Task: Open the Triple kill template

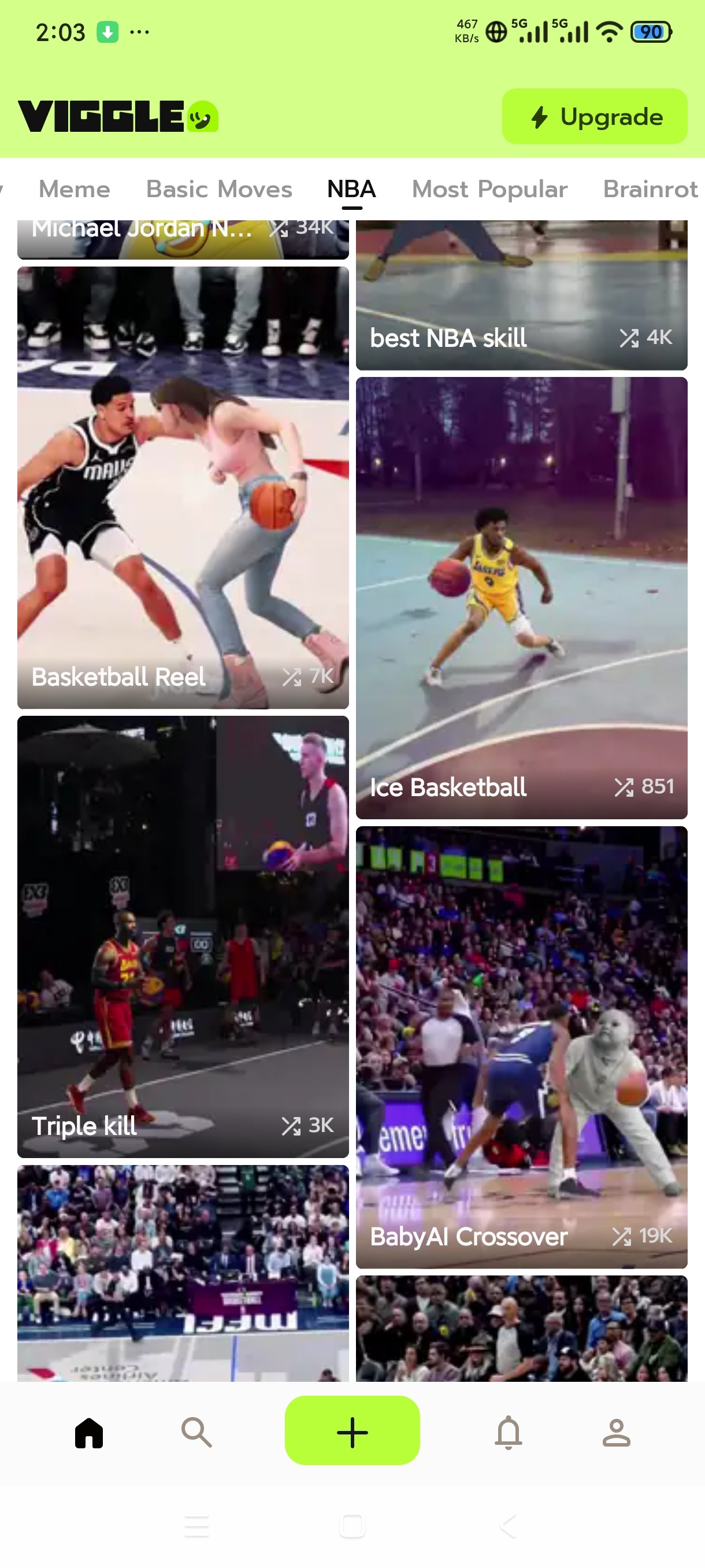Action: click(183, 937)
